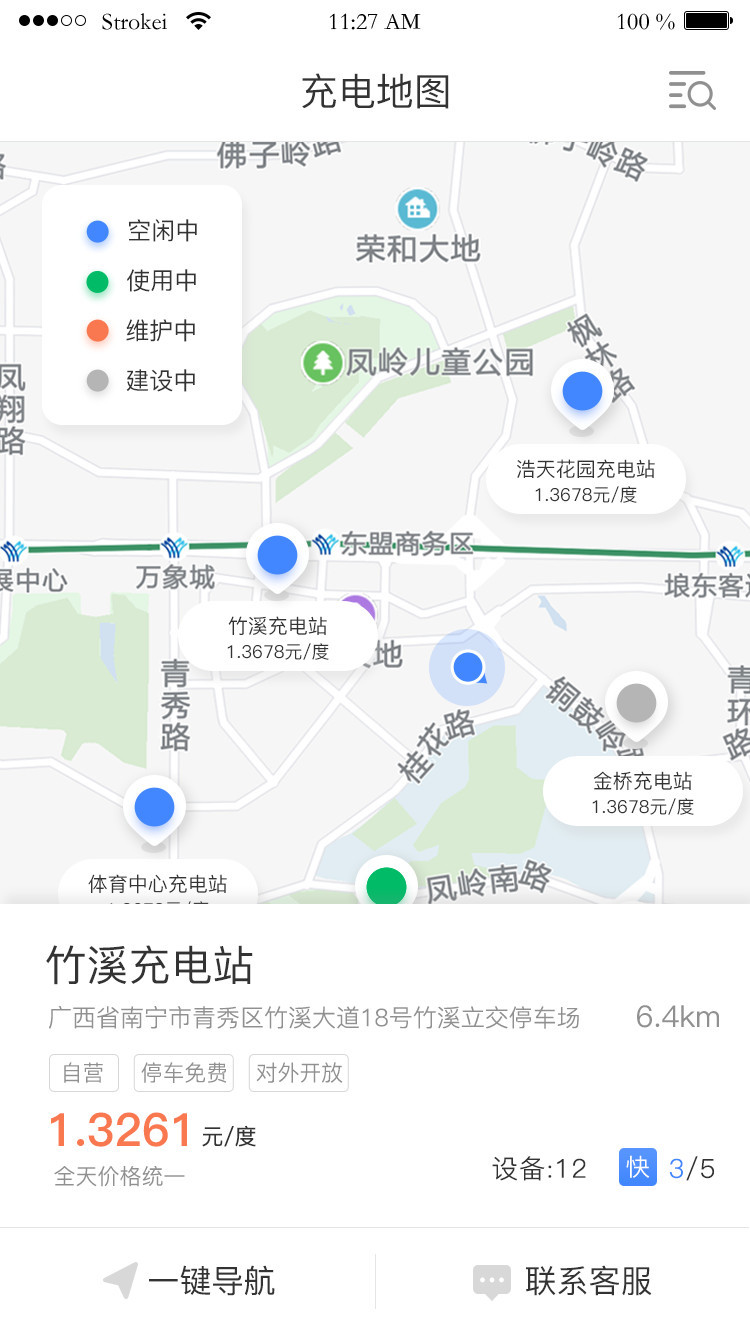
Task: Select the 荣和大地 building icon on the map
Action: (x=416, y=210)
